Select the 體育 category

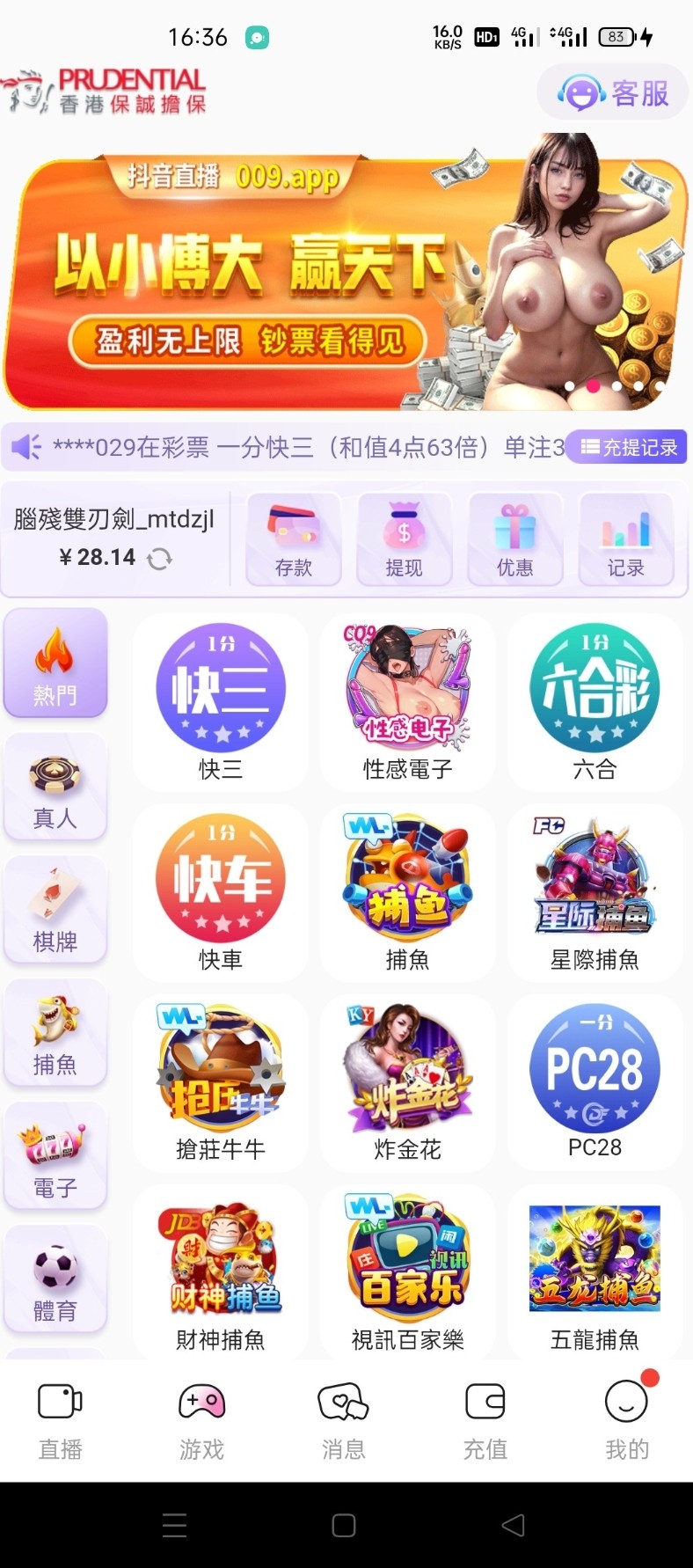55,1279
